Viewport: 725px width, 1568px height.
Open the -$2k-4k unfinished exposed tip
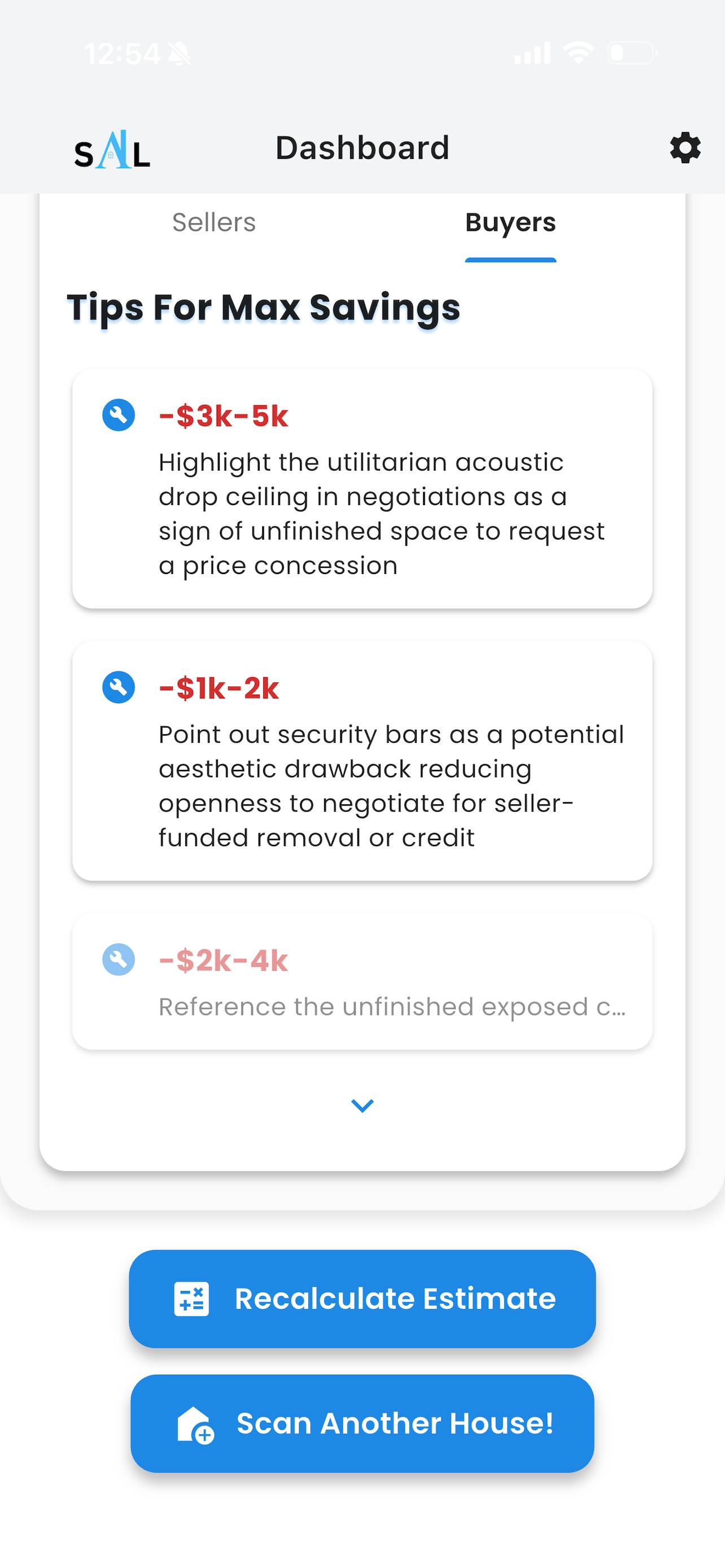pos(362,981)
